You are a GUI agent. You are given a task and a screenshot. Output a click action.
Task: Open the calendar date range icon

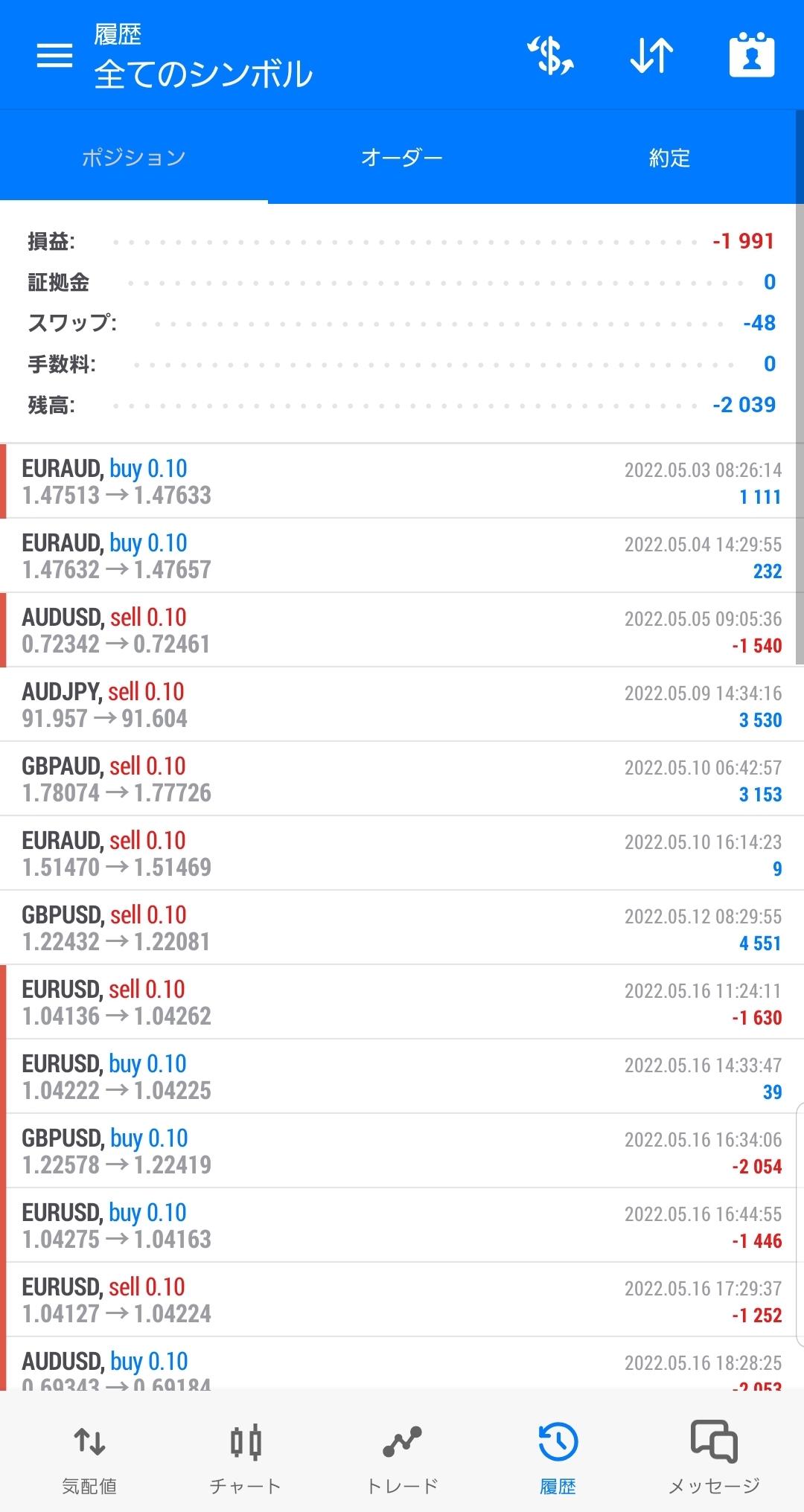[752, 55]
